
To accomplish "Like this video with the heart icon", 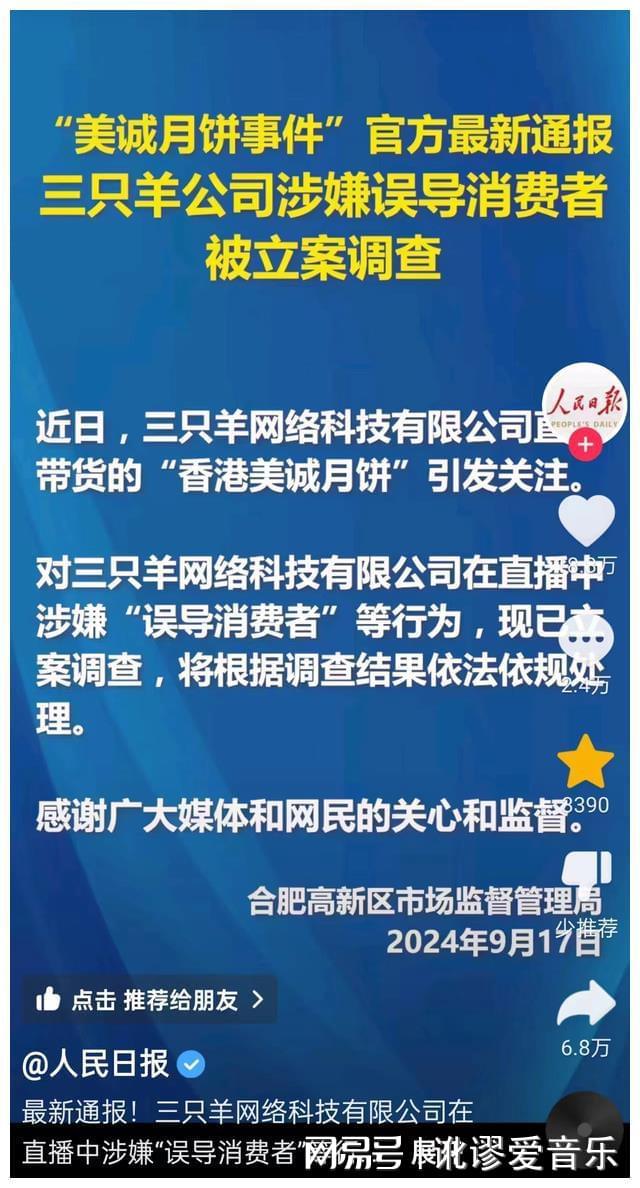I will coord(586,520).
